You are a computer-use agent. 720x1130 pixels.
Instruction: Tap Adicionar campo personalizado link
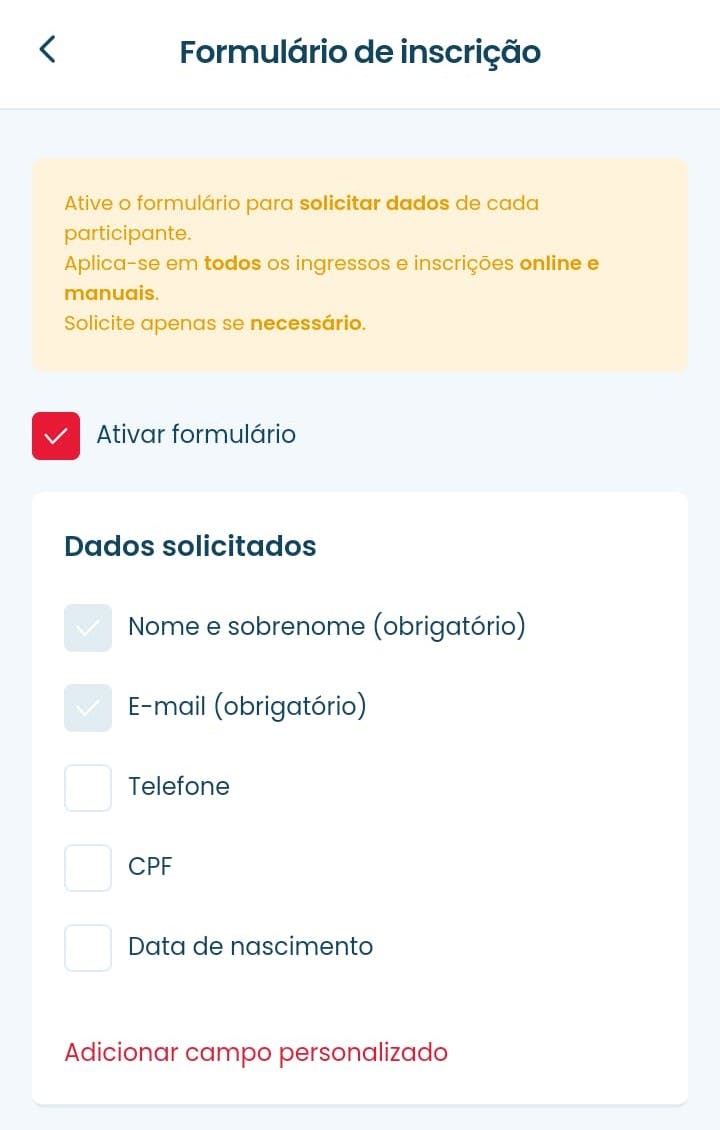tap(256, 1053)
